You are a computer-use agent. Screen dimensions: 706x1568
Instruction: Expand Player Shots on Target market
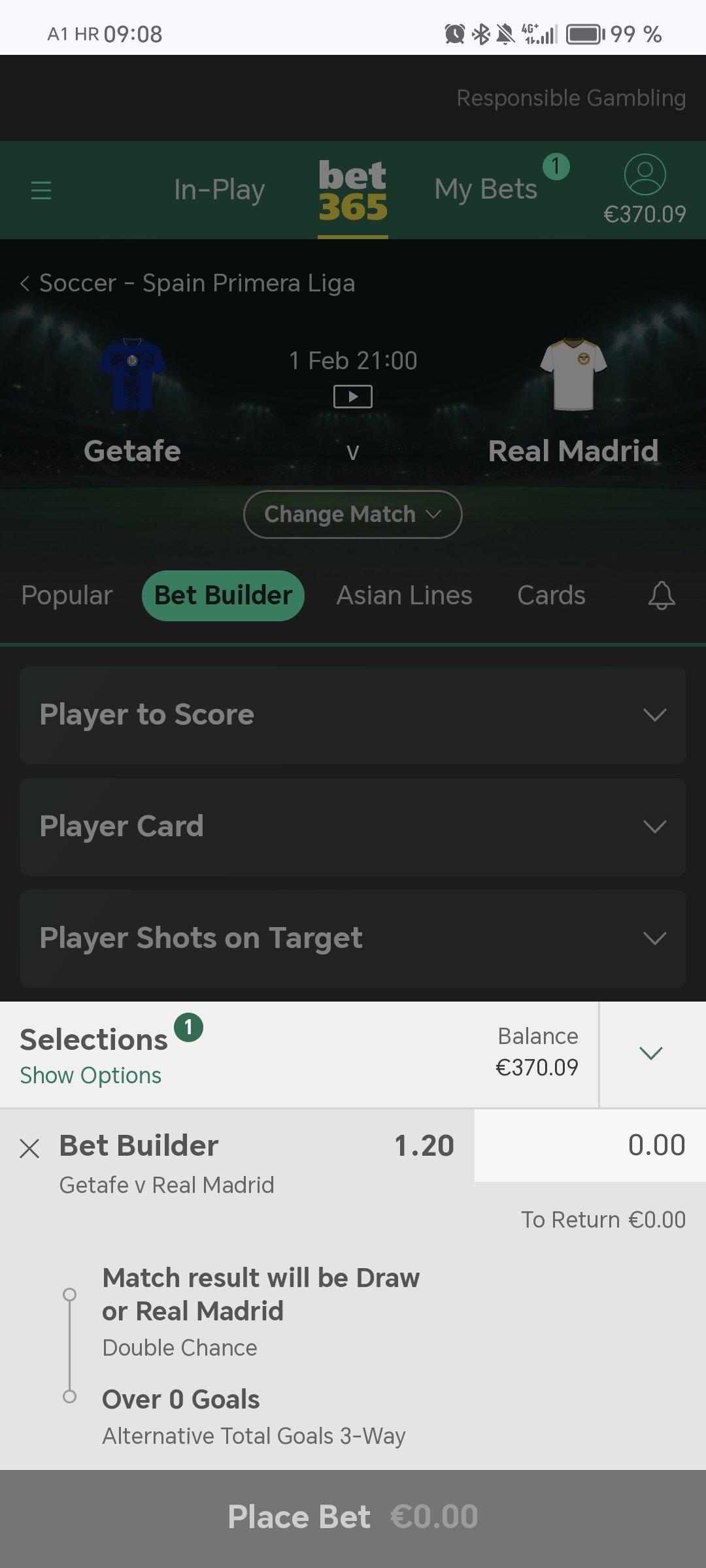click(x=353, y=939)
